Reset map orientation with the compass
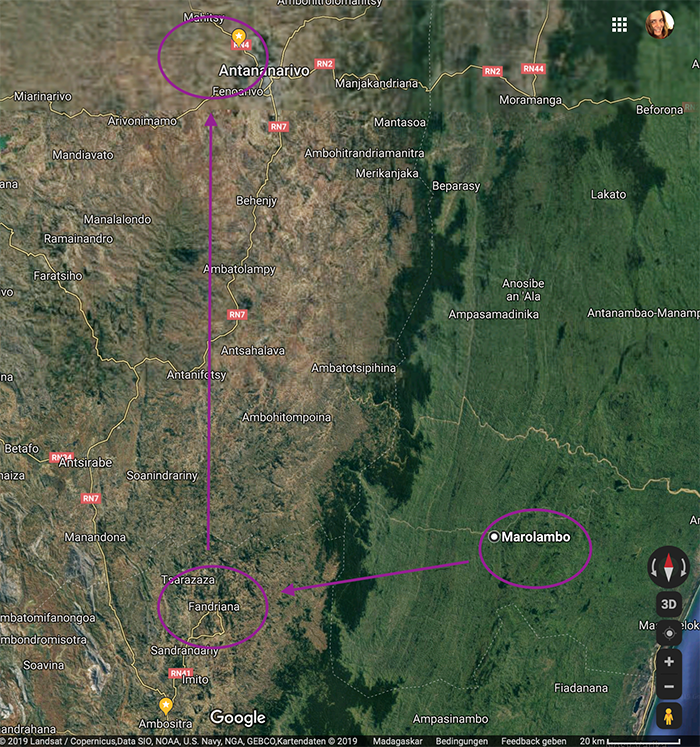The image size is (700, 747). [x=668, y=567]
